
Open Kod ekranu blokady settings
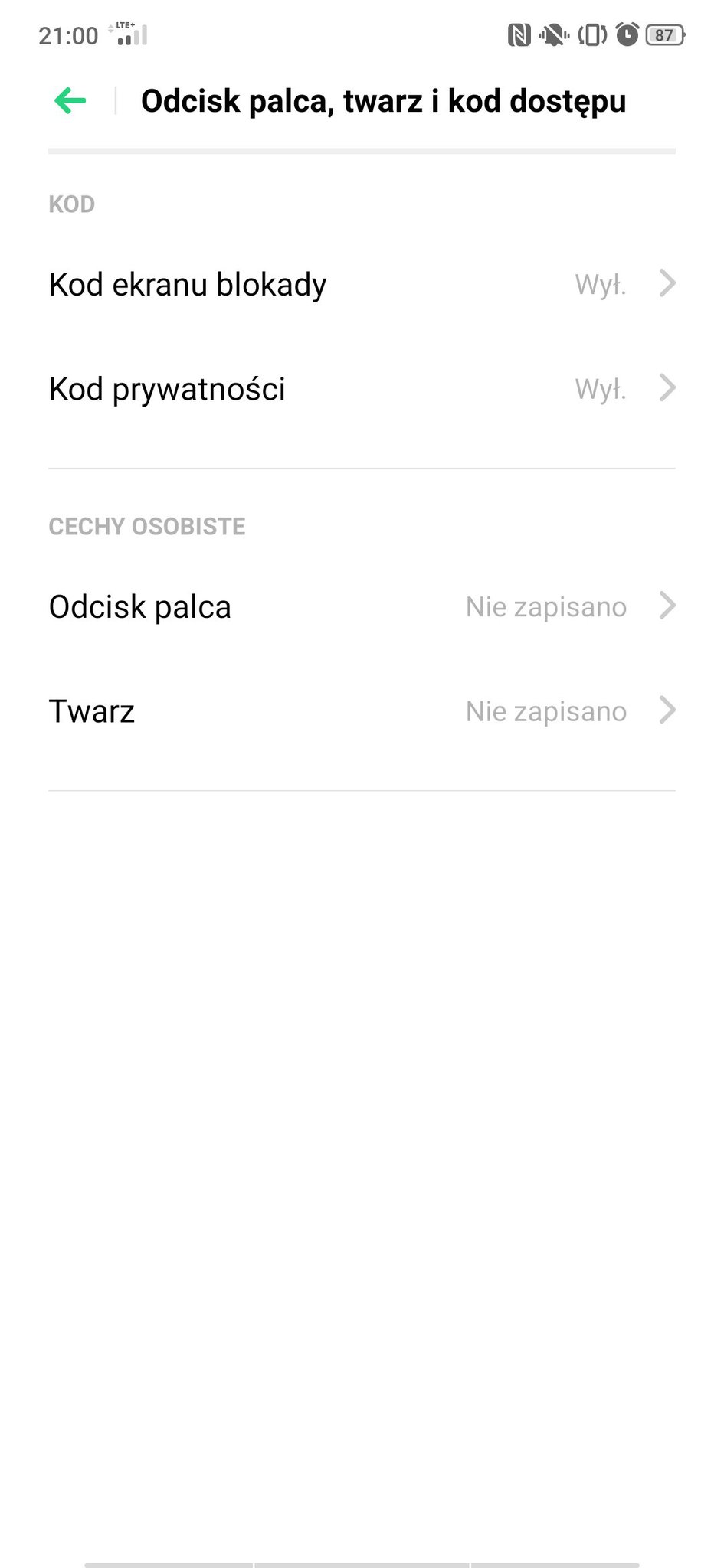[x=362, y=284]
